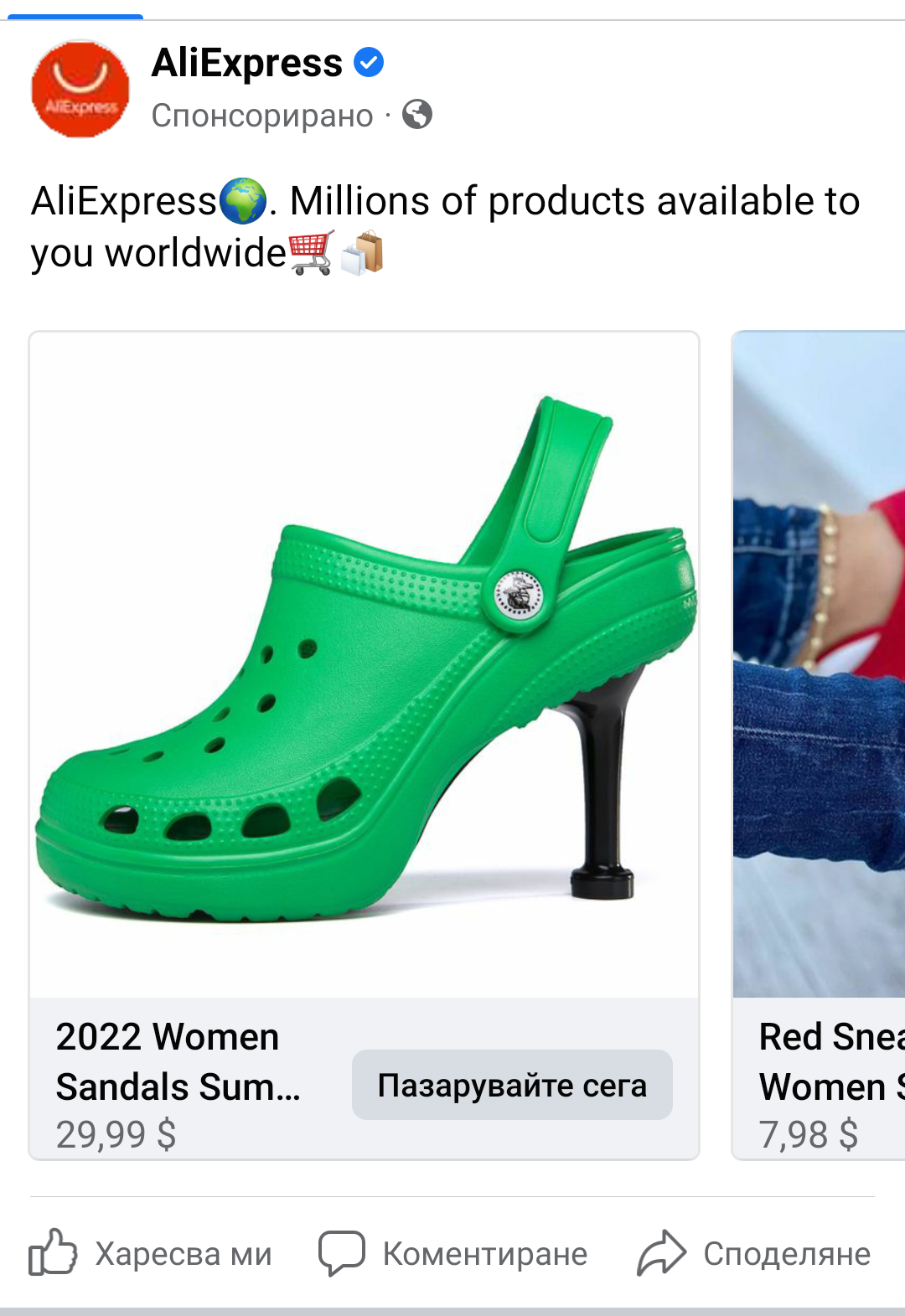
Task: Open the AliExpress profile picture
Action: click(x=80, y=89)
